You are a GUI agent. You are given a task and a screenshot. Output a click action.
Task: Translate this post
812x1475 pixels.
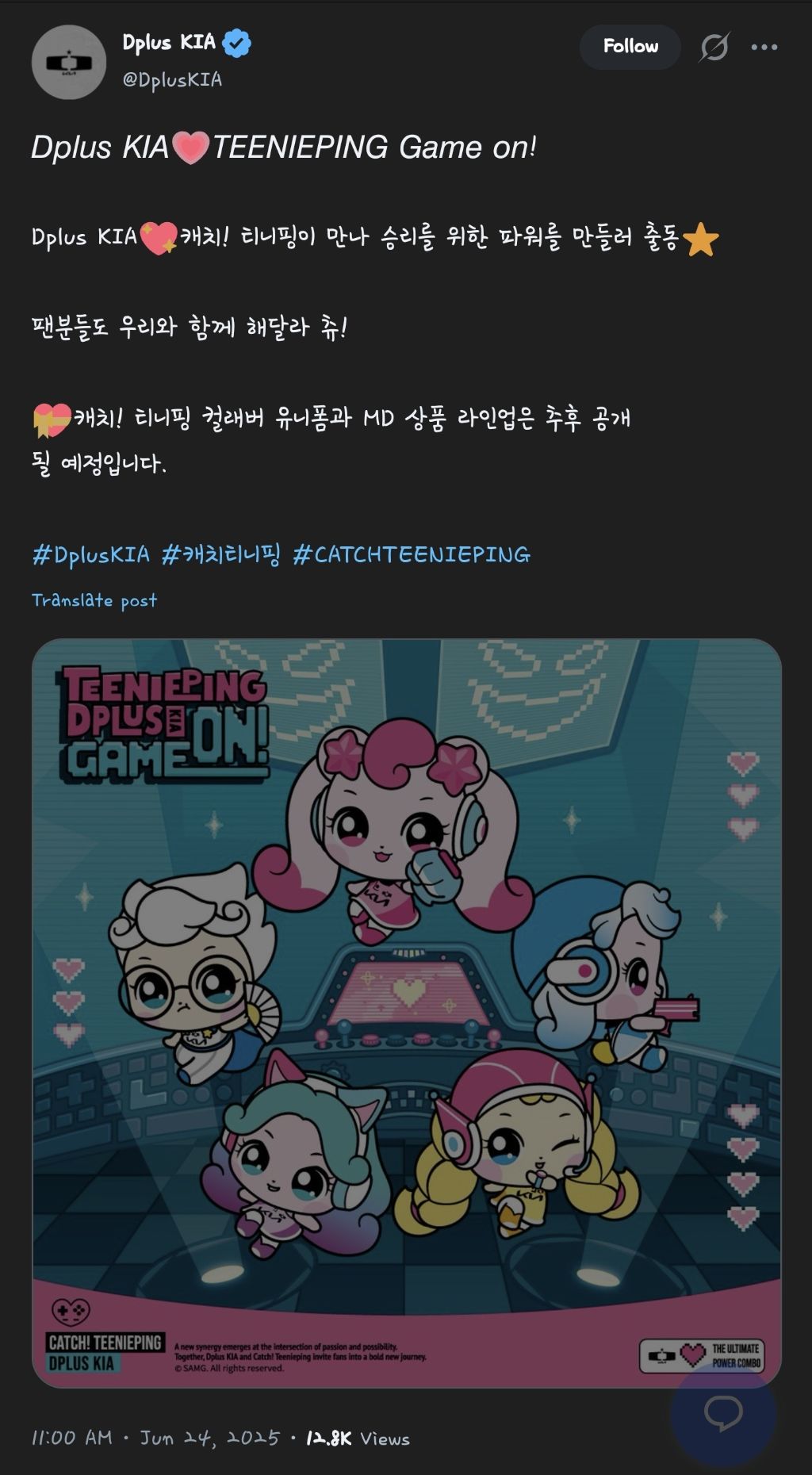[x=94, y=600]
